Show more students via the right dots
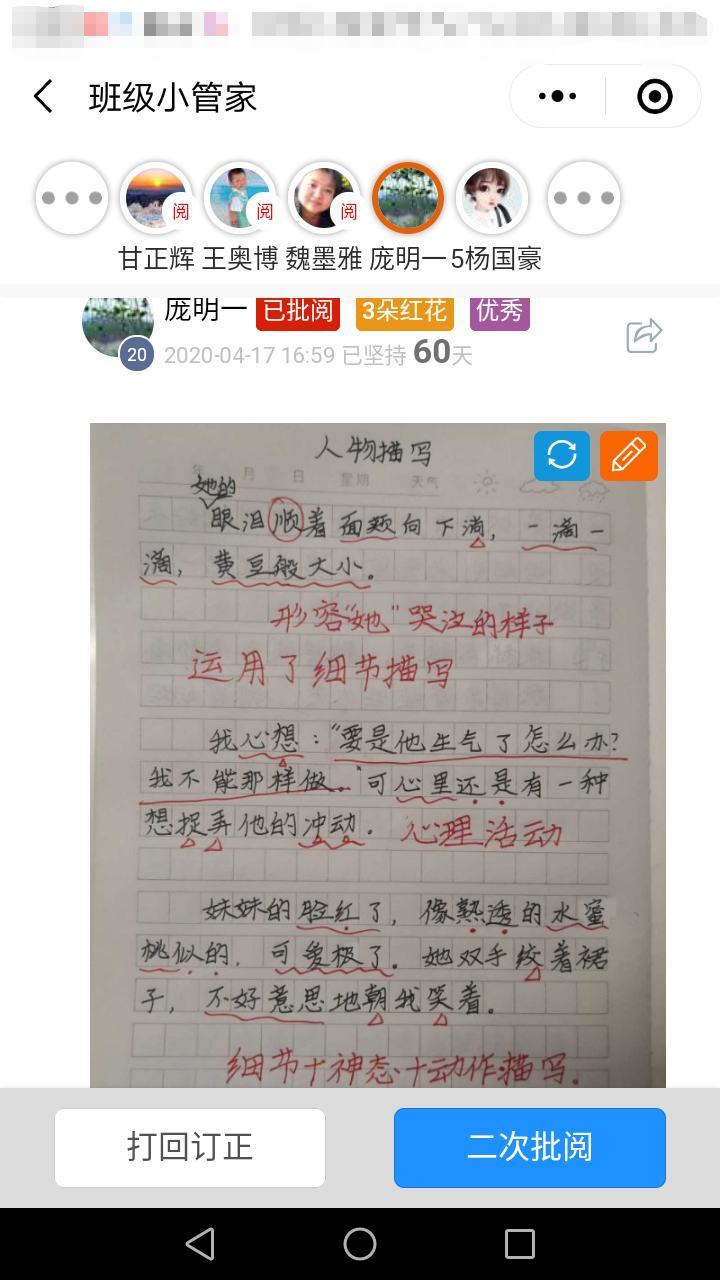 pyautogui.click(x=584, y=198)
